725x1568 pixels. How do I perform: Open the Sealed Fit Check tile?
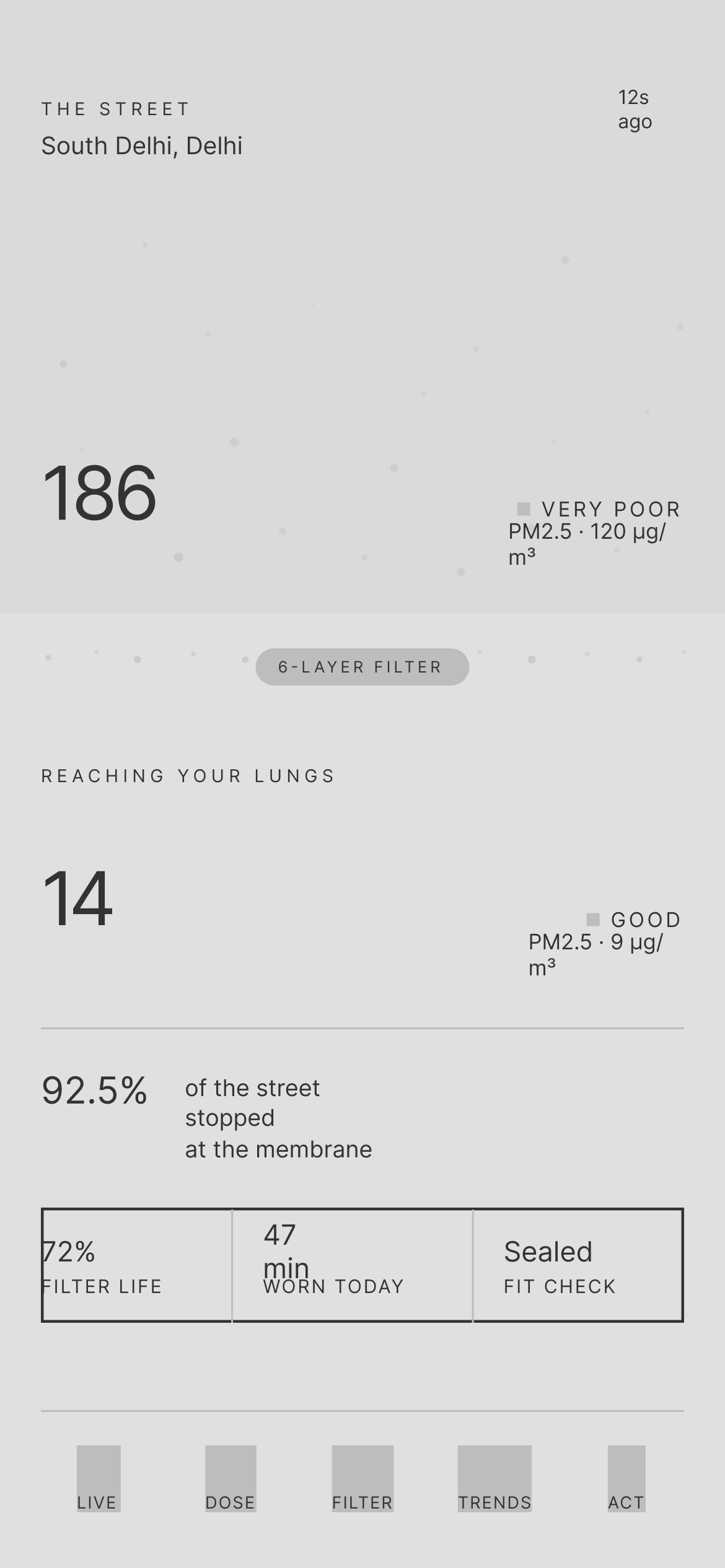tap(578, 1265)
